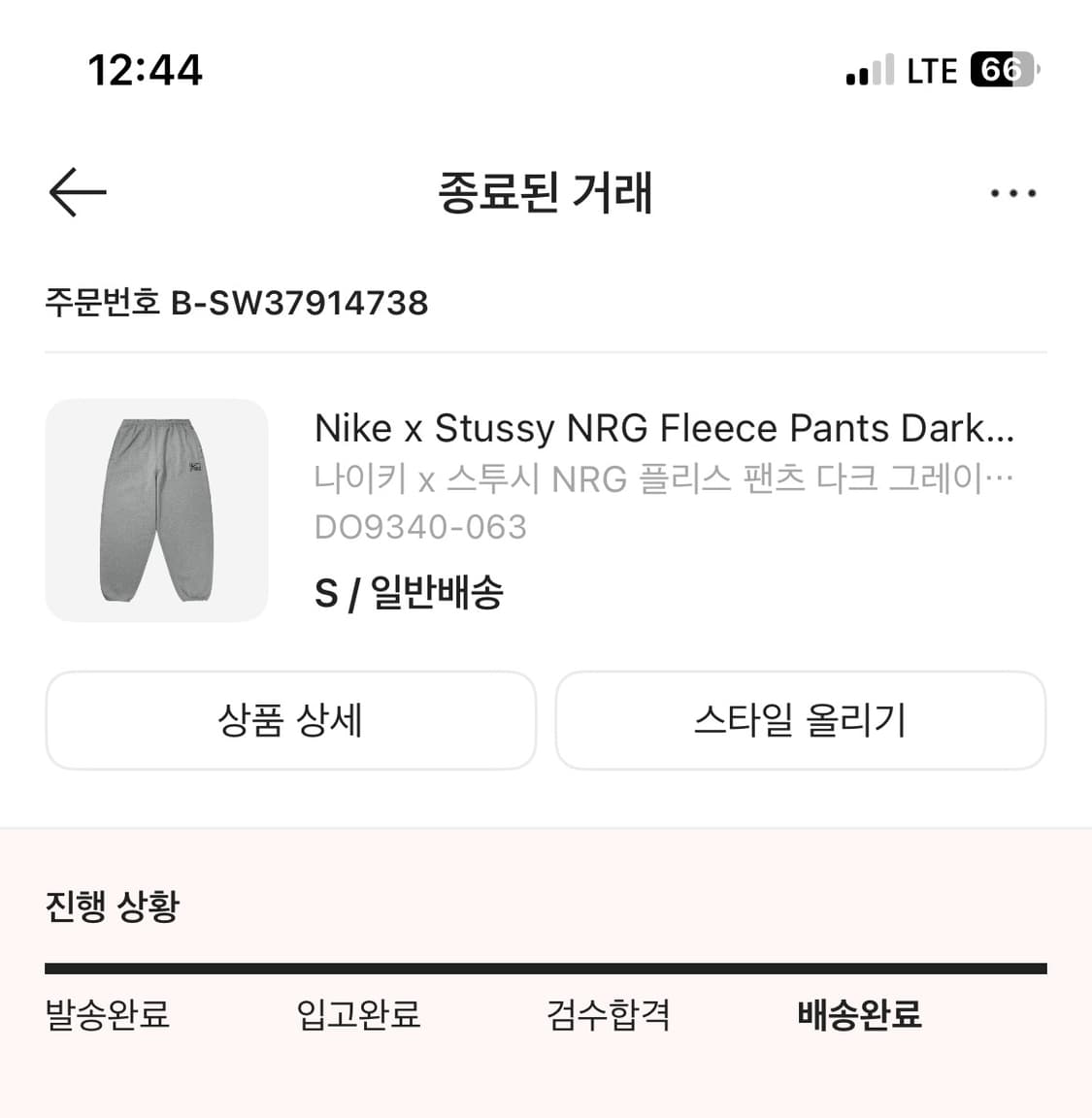This screenshot has width=1092, height=1118.
Task: Tap the 진행 상황 section heading
Action: click(x=110, y=907)
